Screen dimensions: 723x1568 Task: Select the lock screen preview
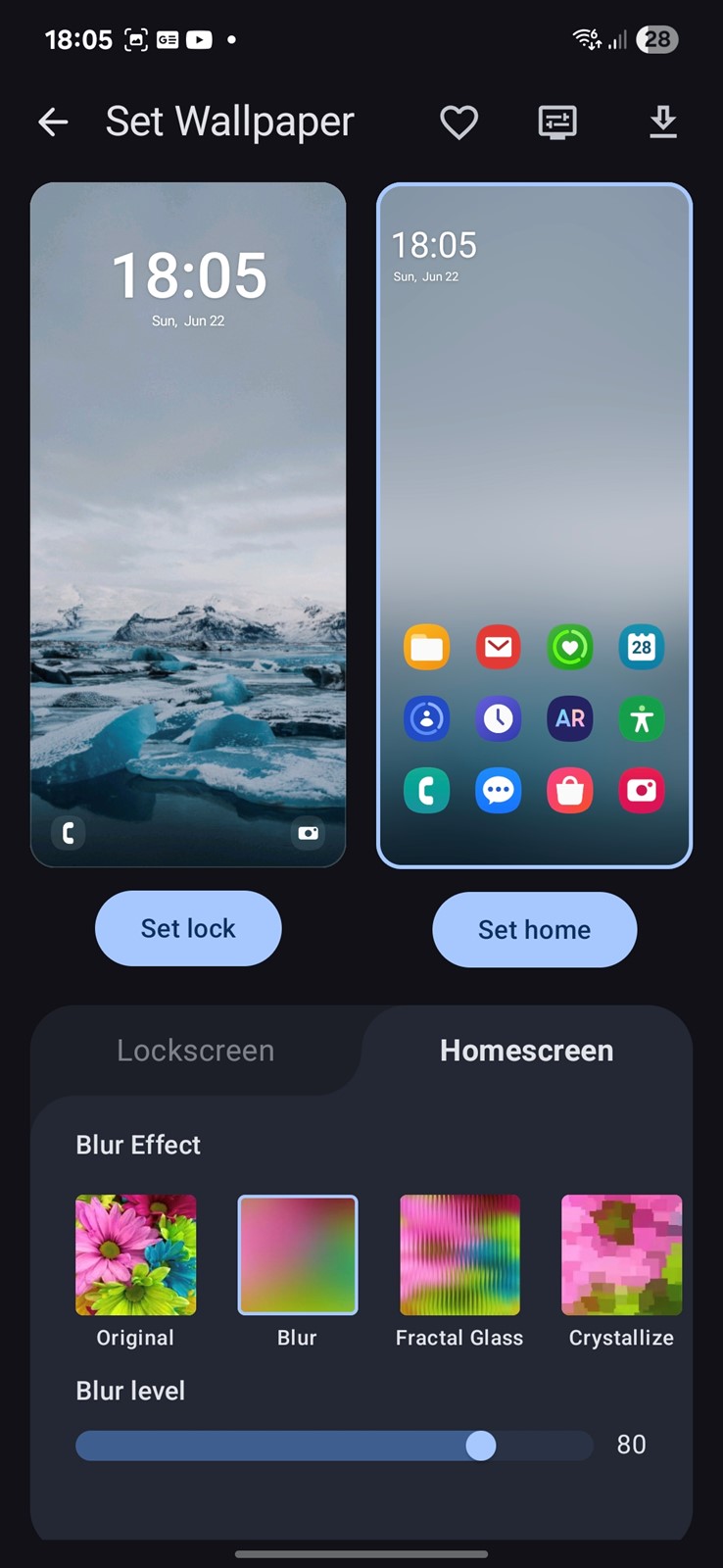[188, 524]
